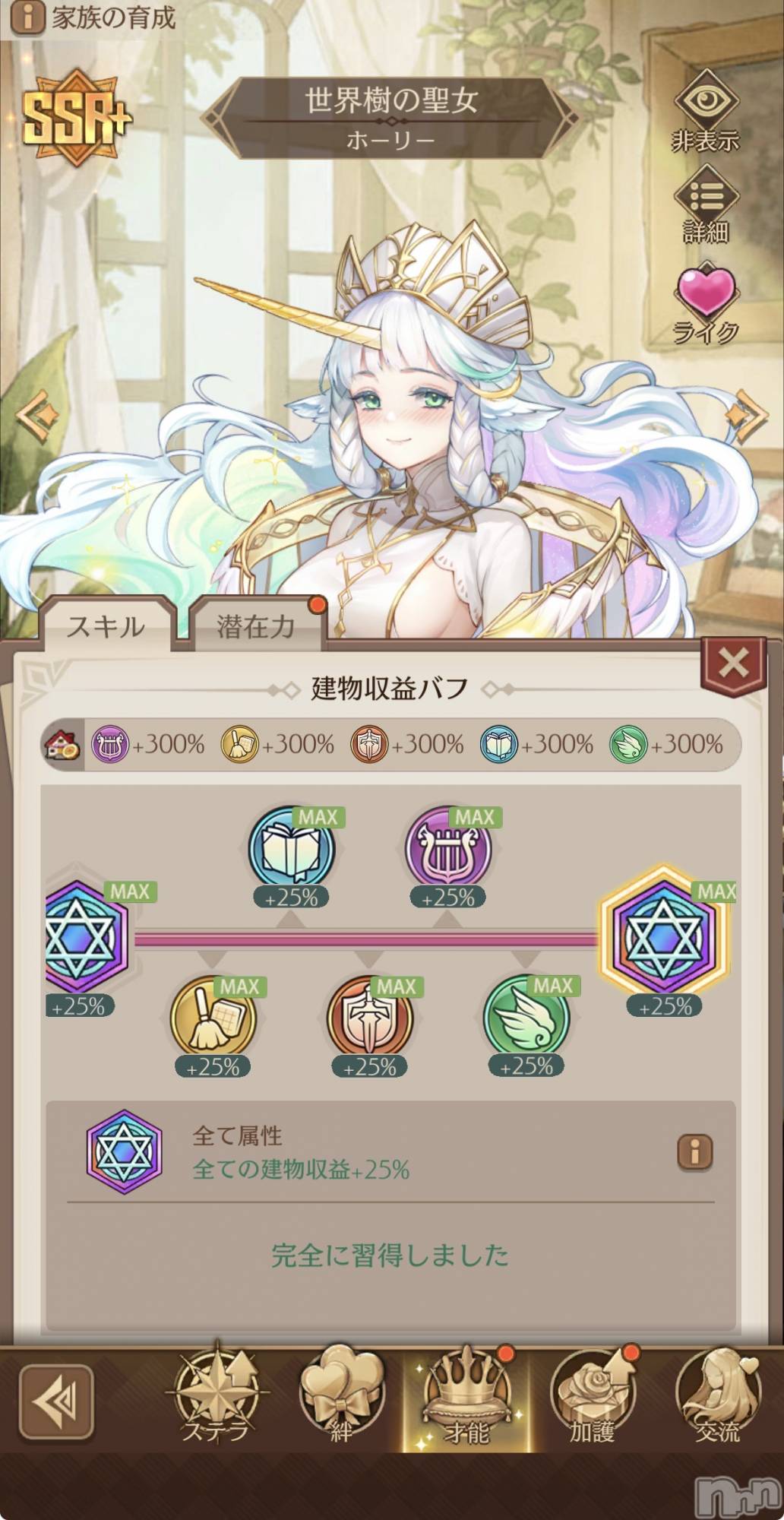
Task: Hide the interface with 非表示
Action: pos(705,111)
